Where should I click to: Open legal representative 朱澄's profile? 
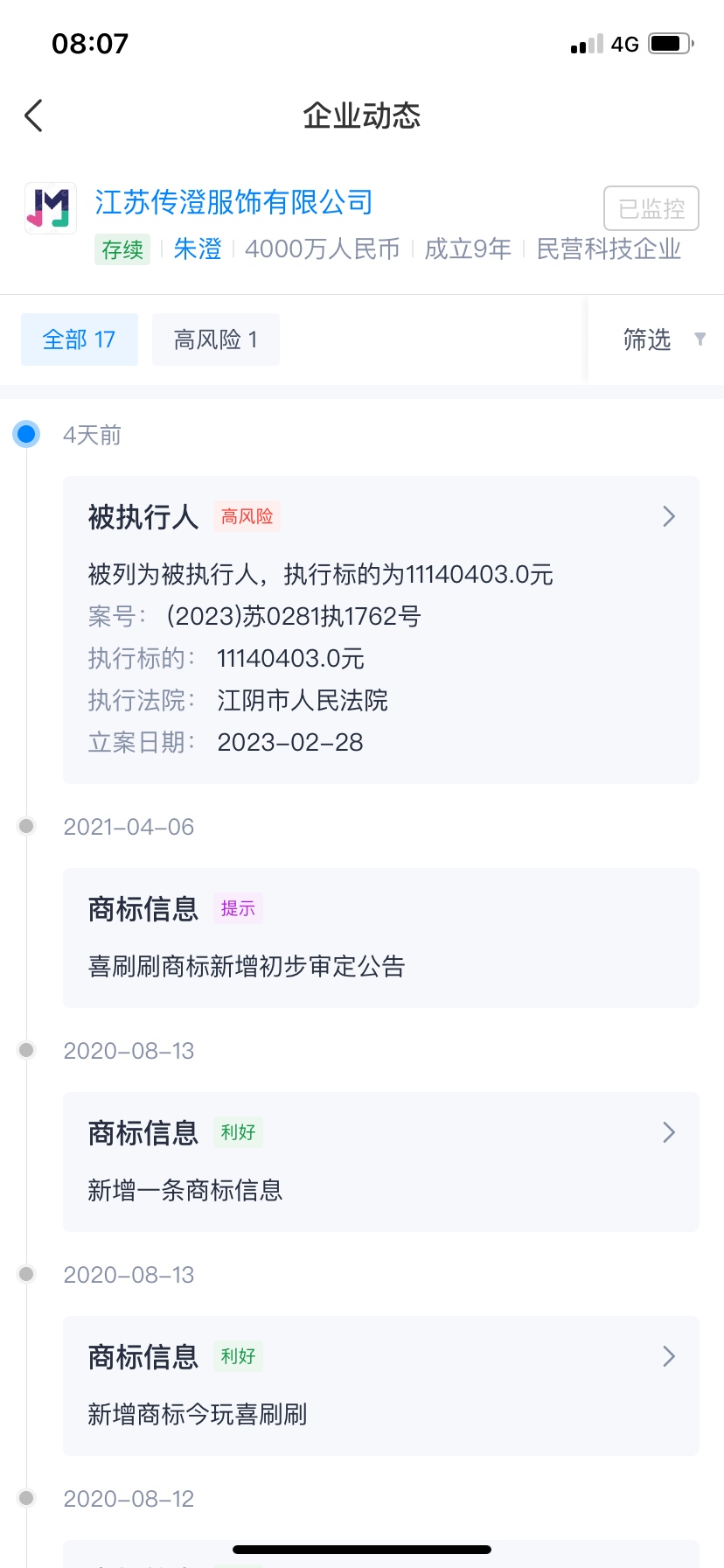click(198, 249)
